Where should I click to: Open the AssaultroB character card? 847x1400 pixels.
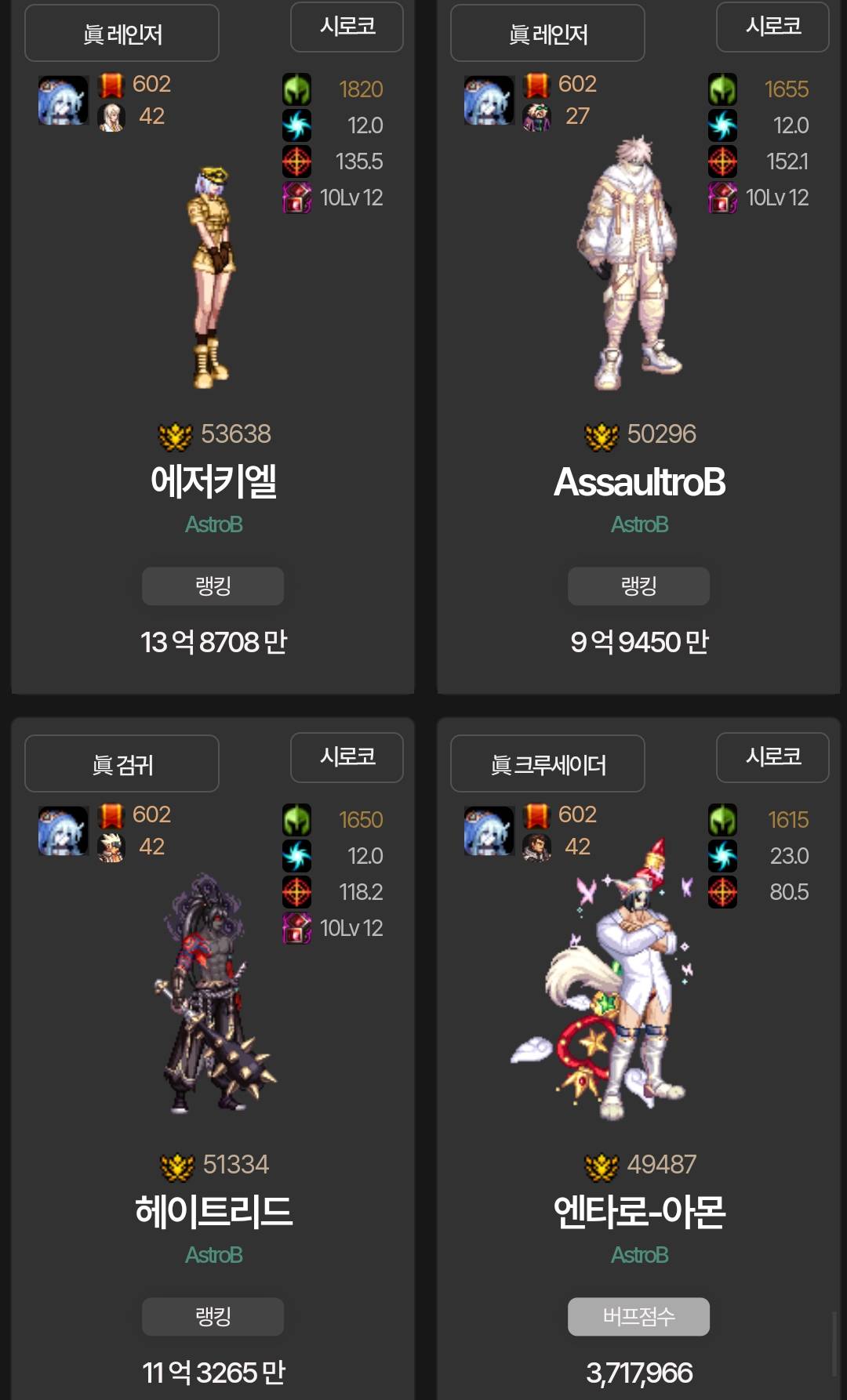tap(638, 481)
